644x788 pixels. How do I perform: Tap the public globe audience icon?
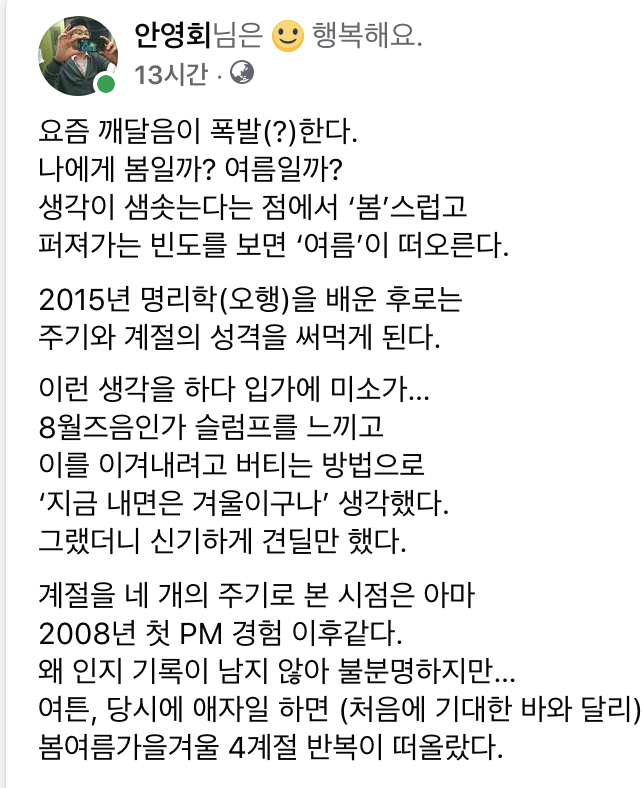pyautogui.click(x=242, y=73)
